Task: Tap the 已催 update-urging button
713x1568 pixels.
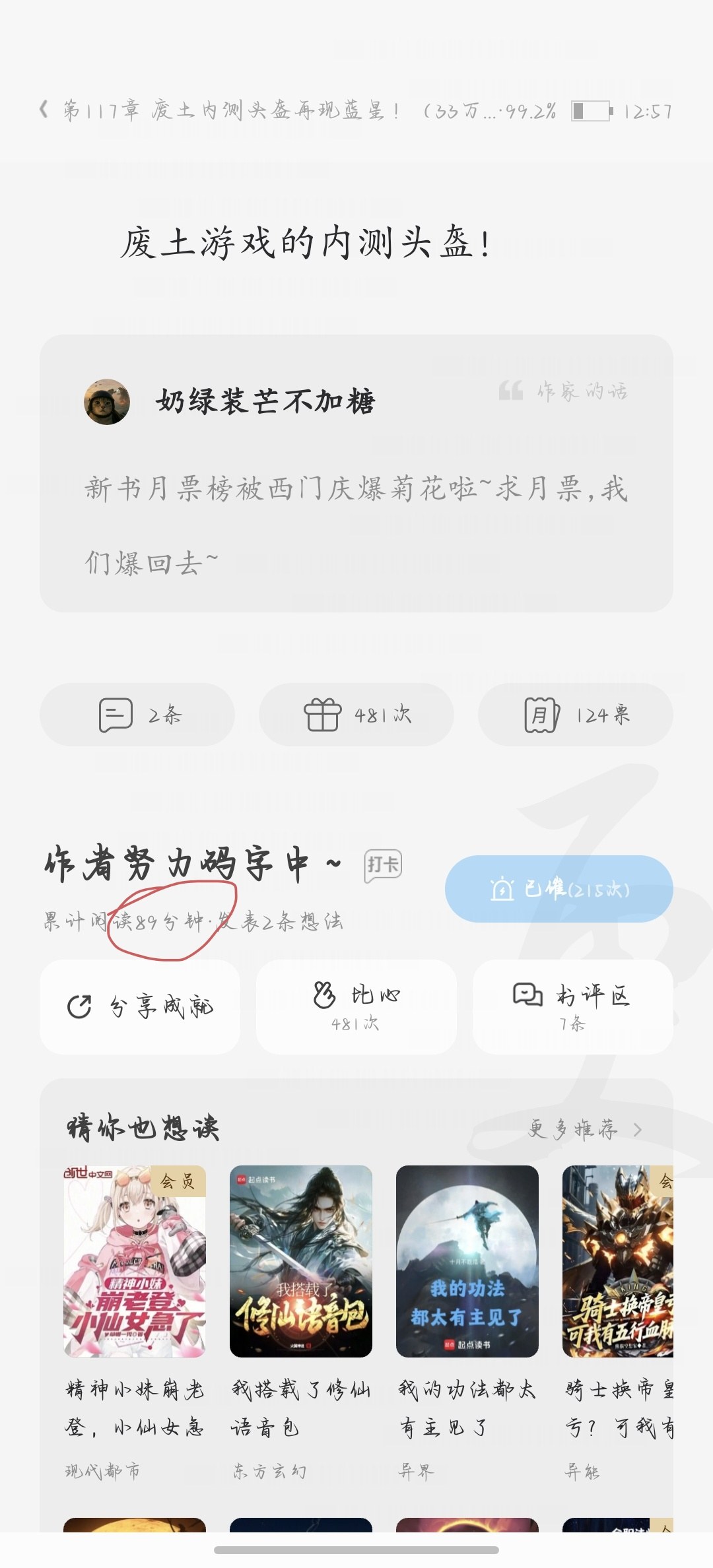Action: pyautogui.click(x=559, y=889)
